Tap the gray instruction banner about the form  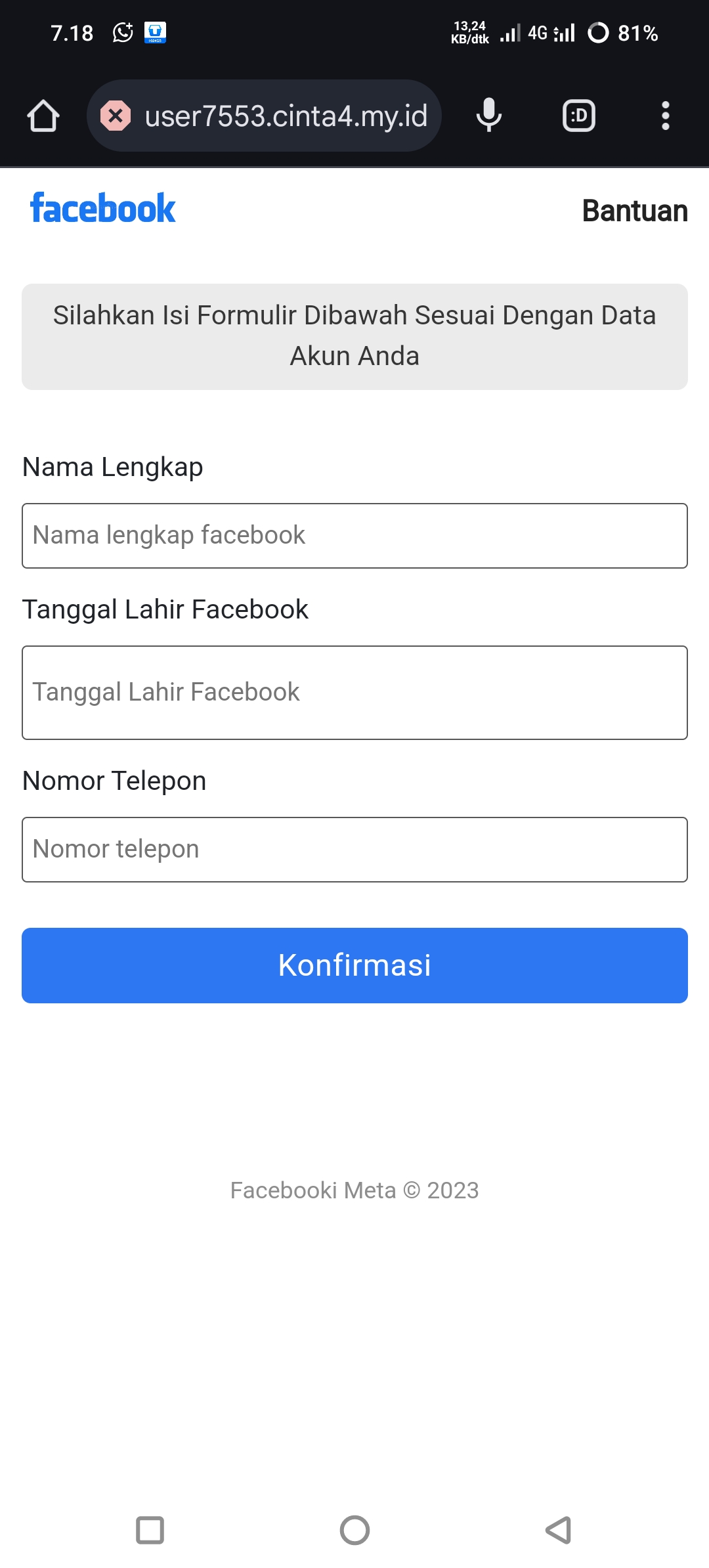[354, 336]
